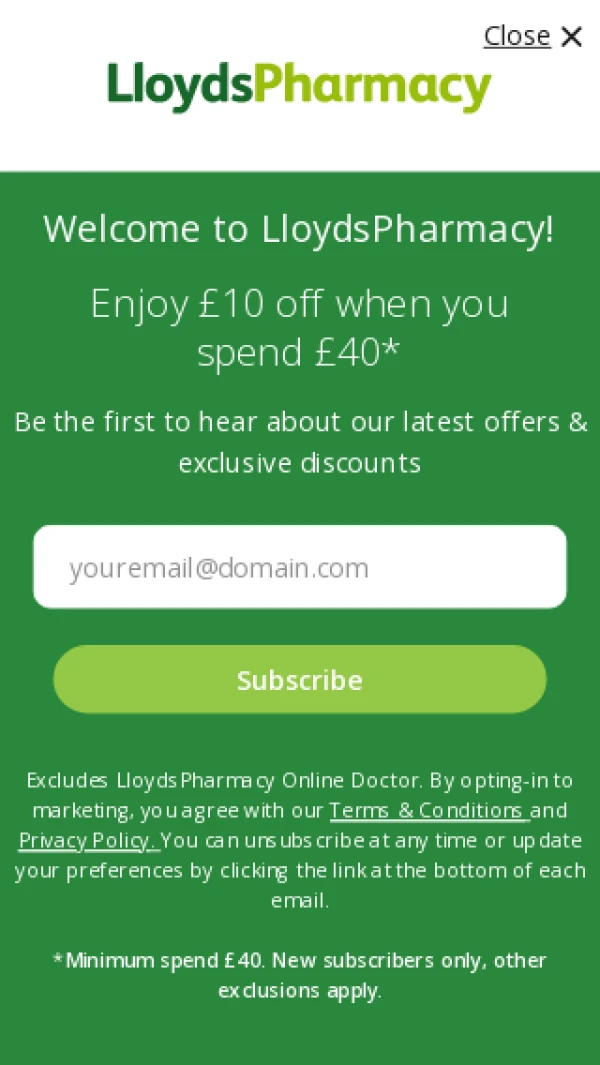Close the welcome subscription popup
This screenshot has width=600, height=1065.
[x=533, y=37]
